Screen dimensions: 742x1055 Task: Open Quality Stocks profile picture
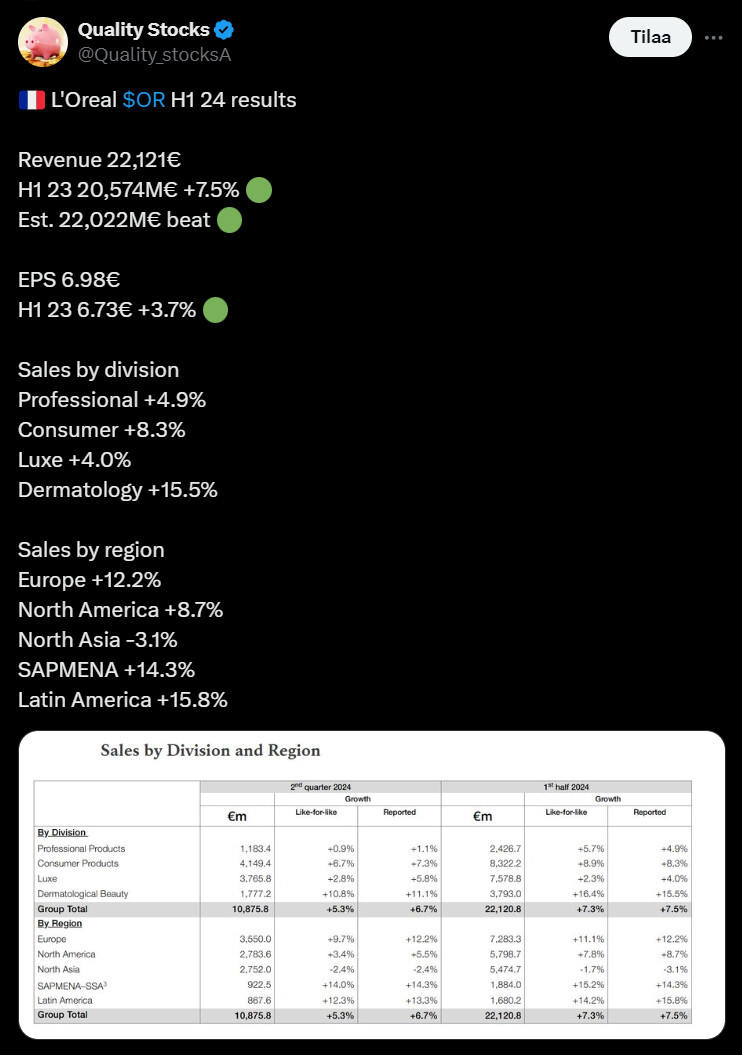pyautogui.click(x=43, y=42)
